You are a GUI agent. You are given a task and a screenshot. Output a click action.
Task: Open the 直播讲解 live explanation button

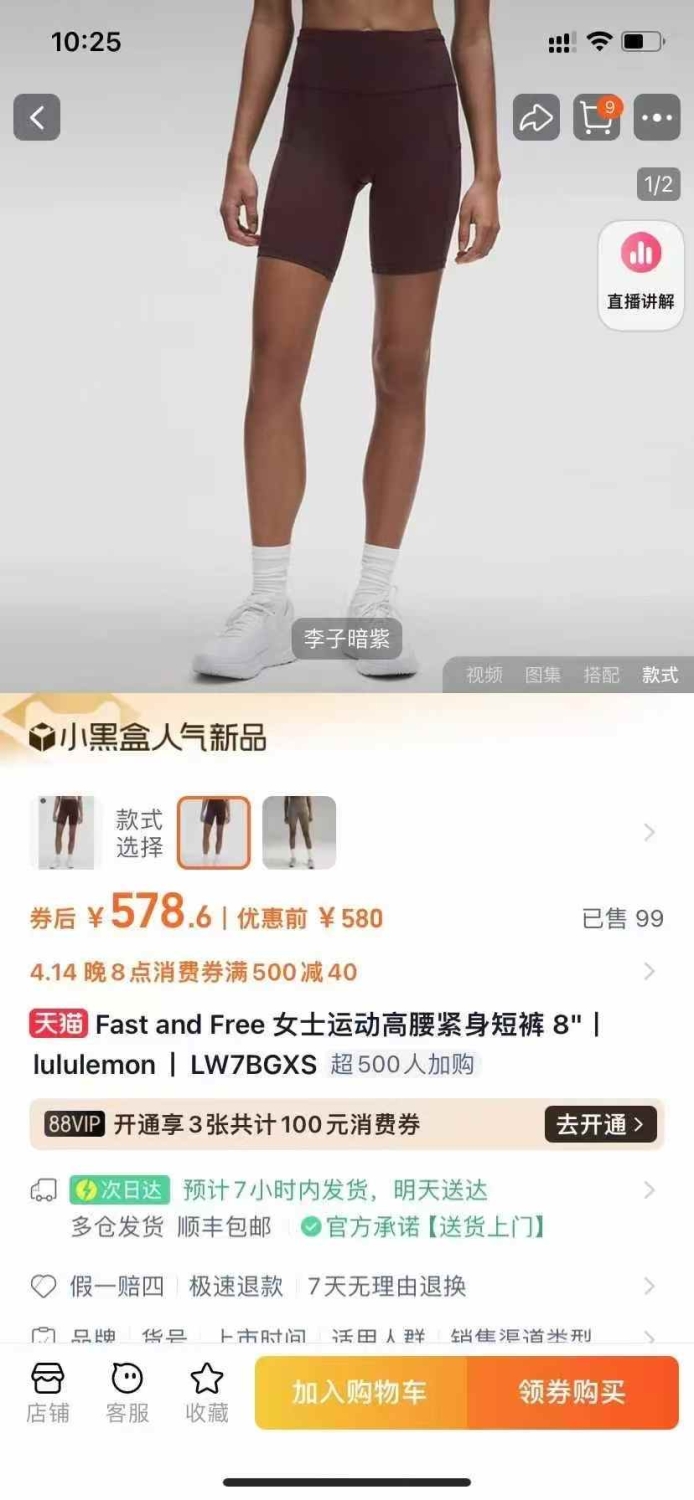pos(641,274)
